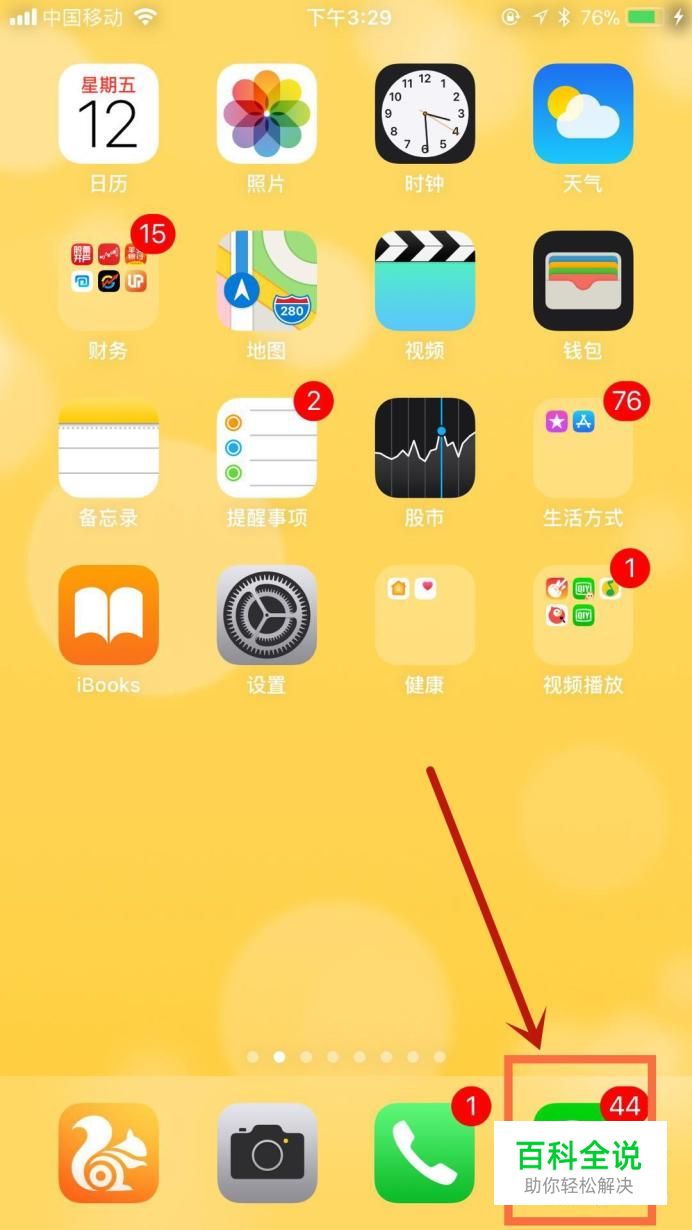This screenshot has width=692, height=1230.
Task: Open the 视频播放 video folder
Action: (582, 615)
